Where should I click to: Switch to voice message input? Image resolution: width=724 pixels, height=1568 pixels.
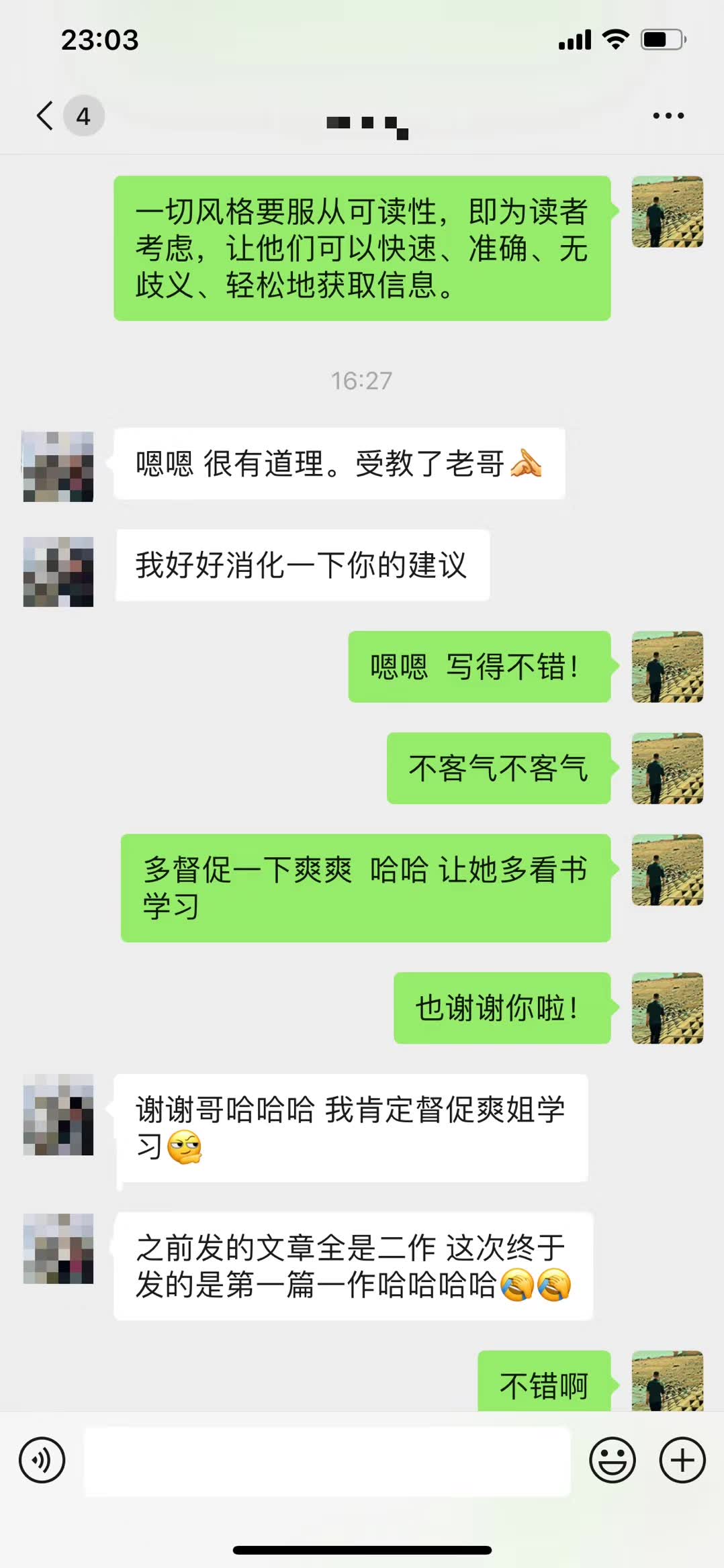pos(42,1460)
